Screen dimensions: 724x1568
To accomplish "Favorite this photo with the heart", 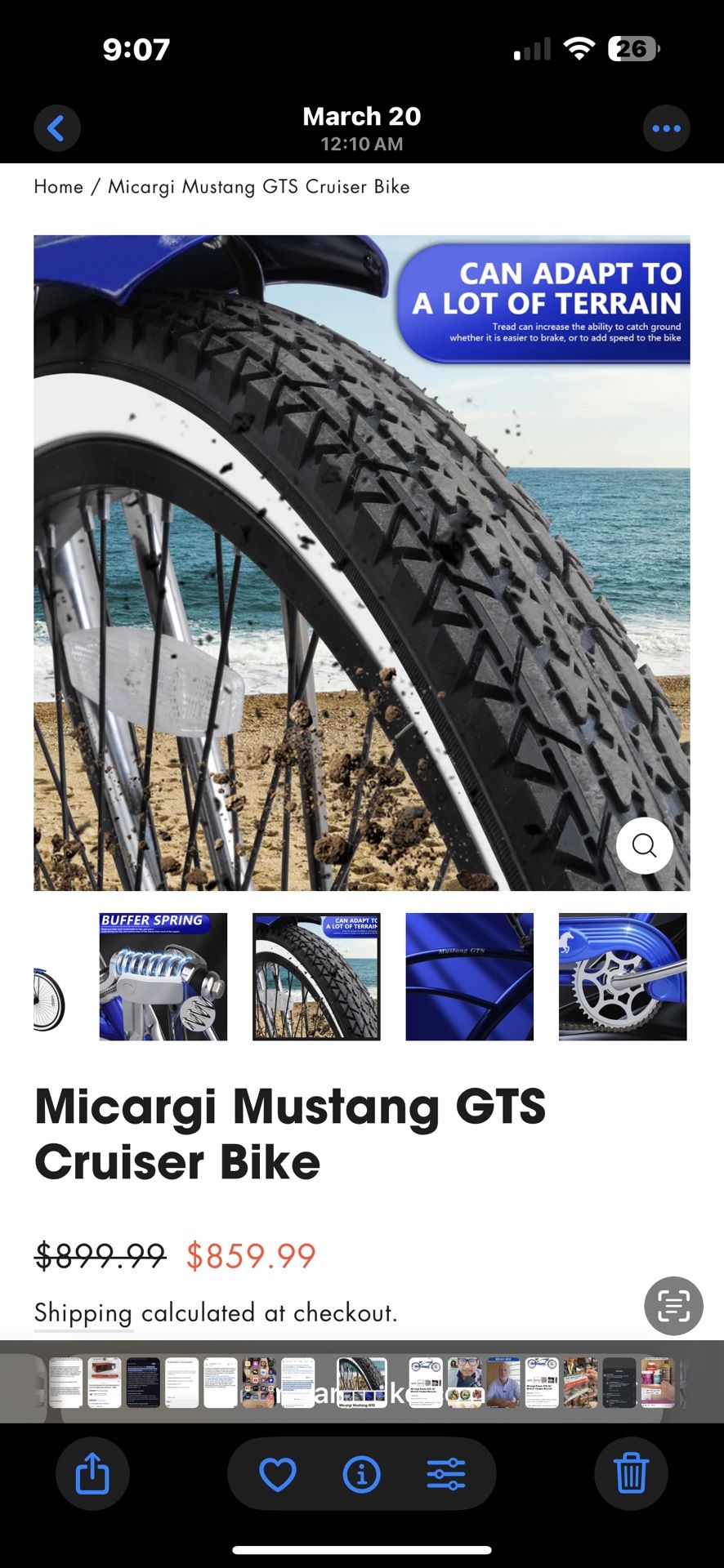I will coord(277,1473).
